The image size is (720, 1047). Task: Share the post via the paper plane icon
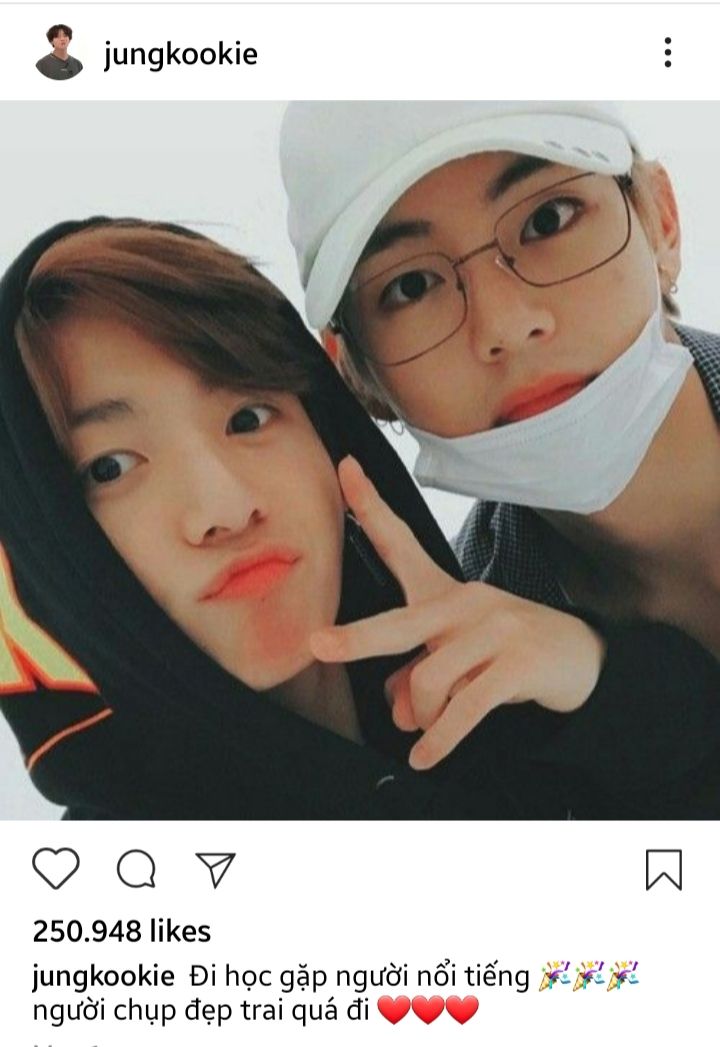point(215,868)
